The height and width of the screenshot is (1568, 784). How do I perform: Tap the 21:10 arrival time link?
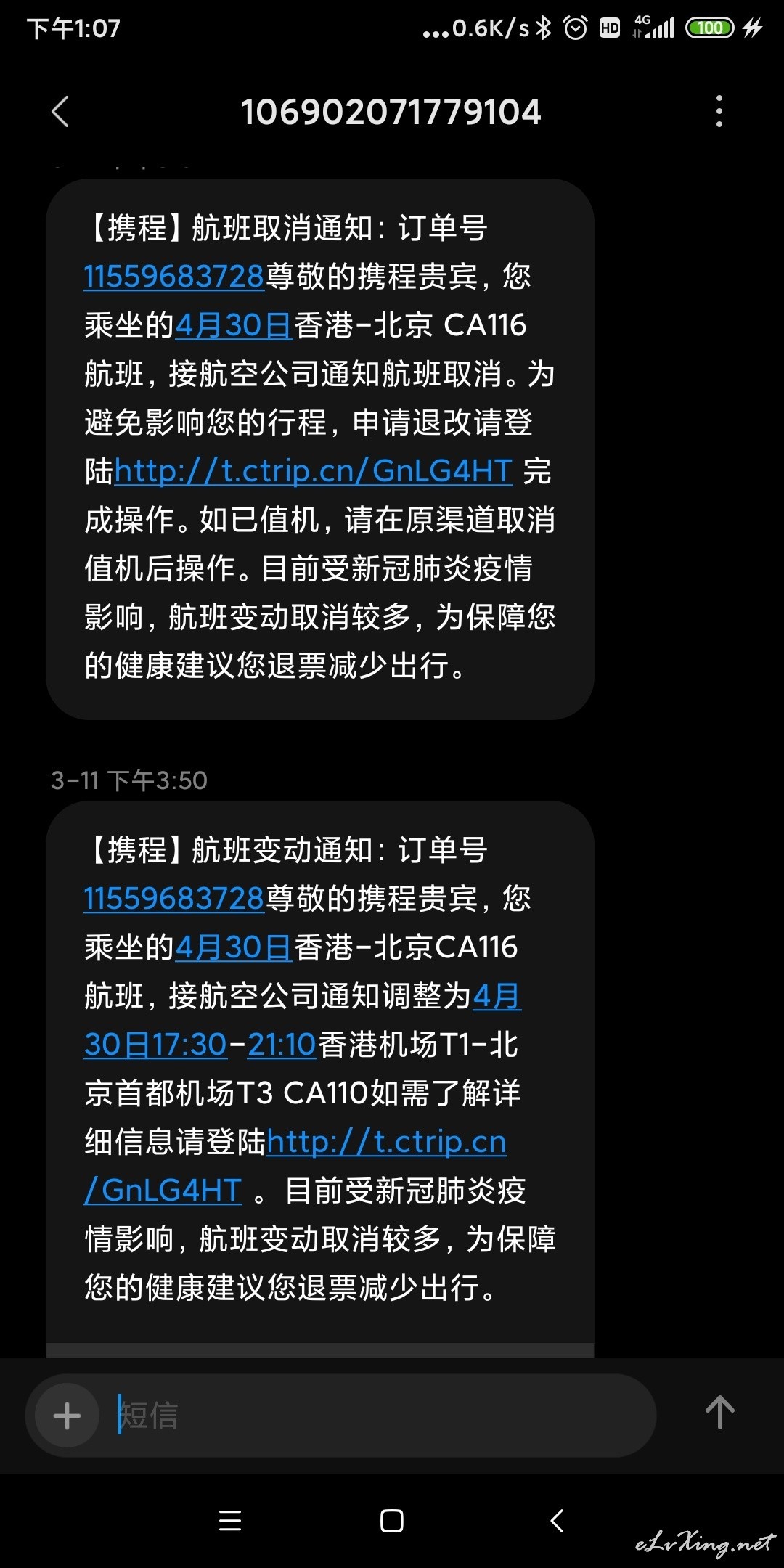click(x=282, y=1045)
